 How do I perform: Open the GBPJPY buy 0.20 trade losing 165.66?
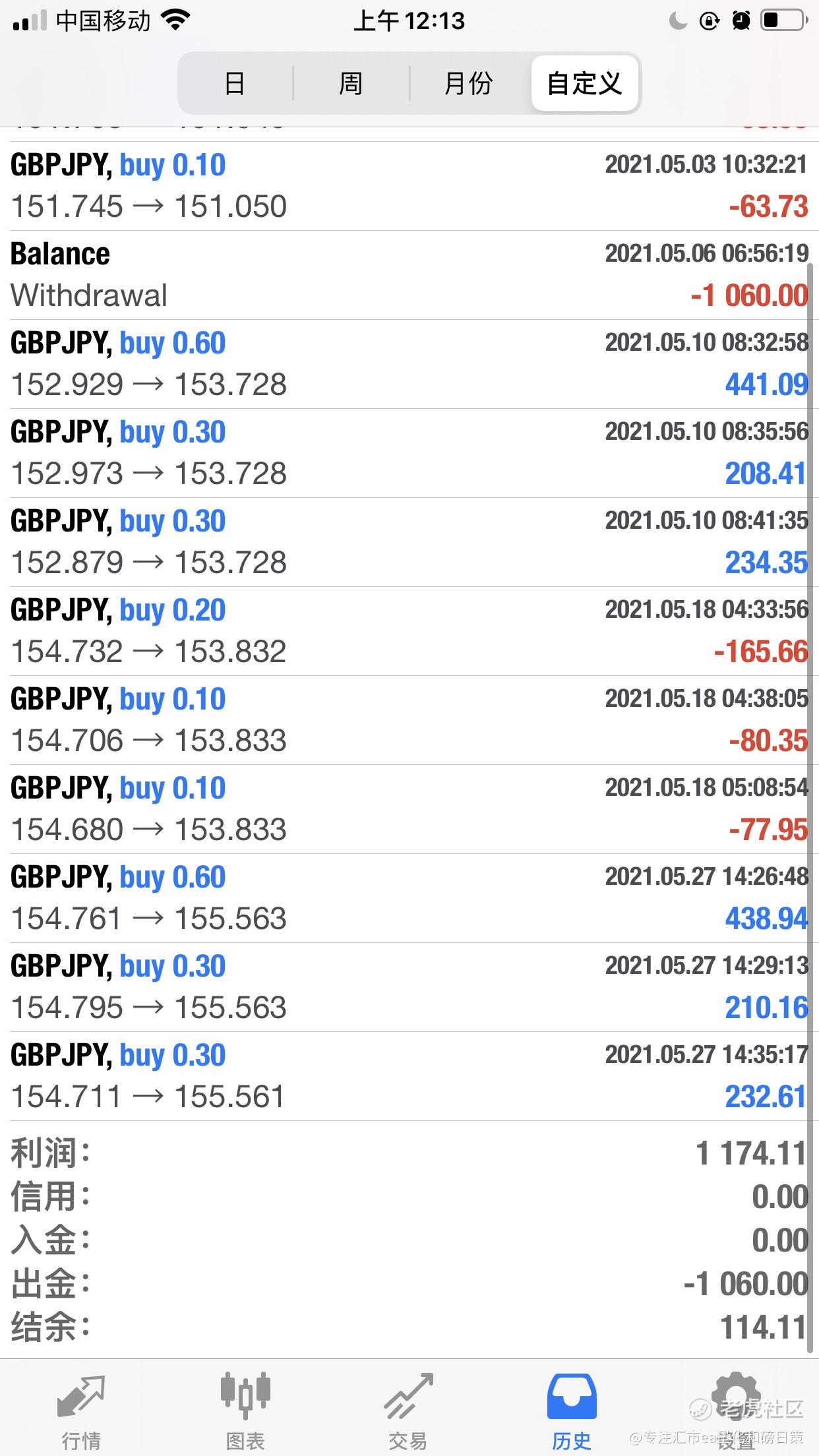pyautogui.click(x=409, y=631)
